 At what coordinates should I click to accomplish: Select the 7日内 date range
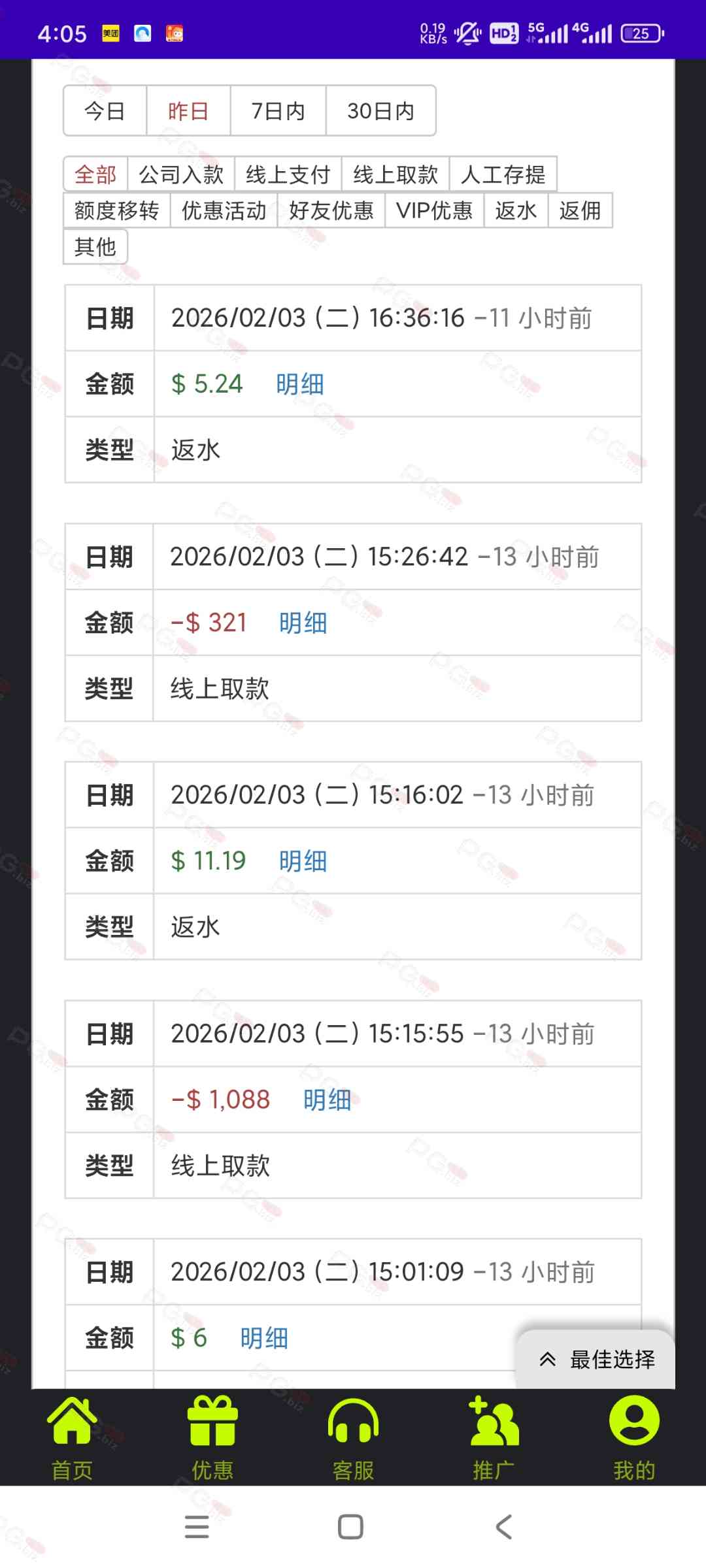pyautogui.click(x=278, y=111)
